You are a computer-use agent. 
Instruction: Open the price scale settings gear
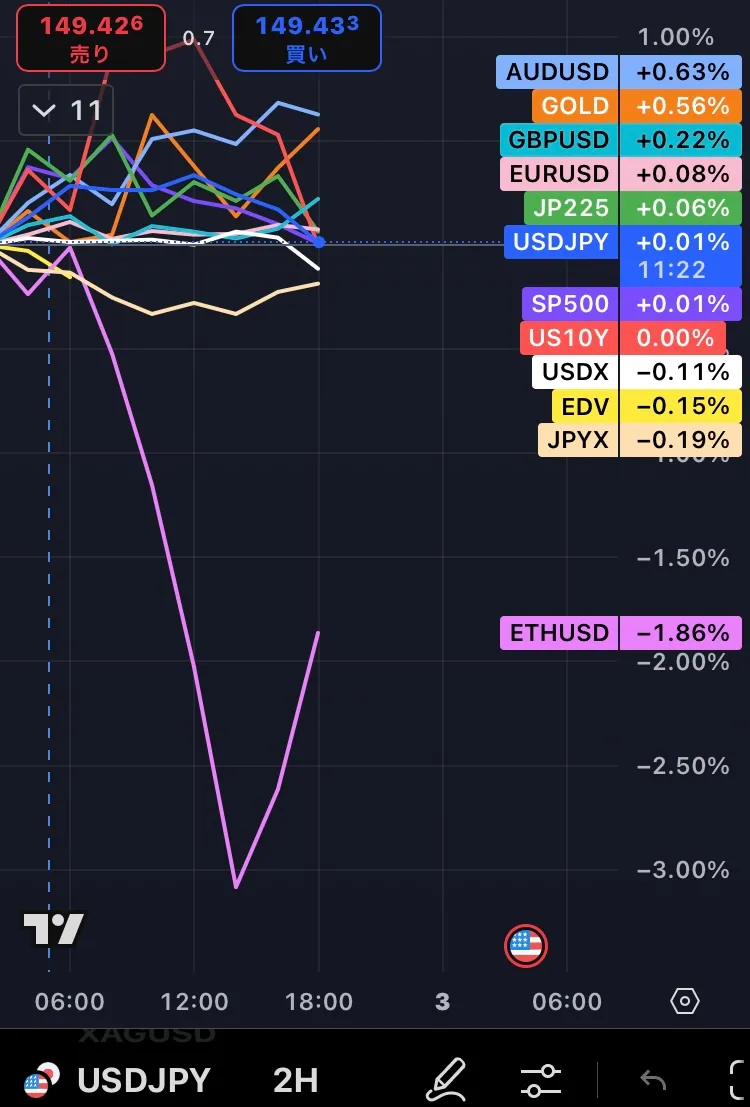coord(685,1001)
